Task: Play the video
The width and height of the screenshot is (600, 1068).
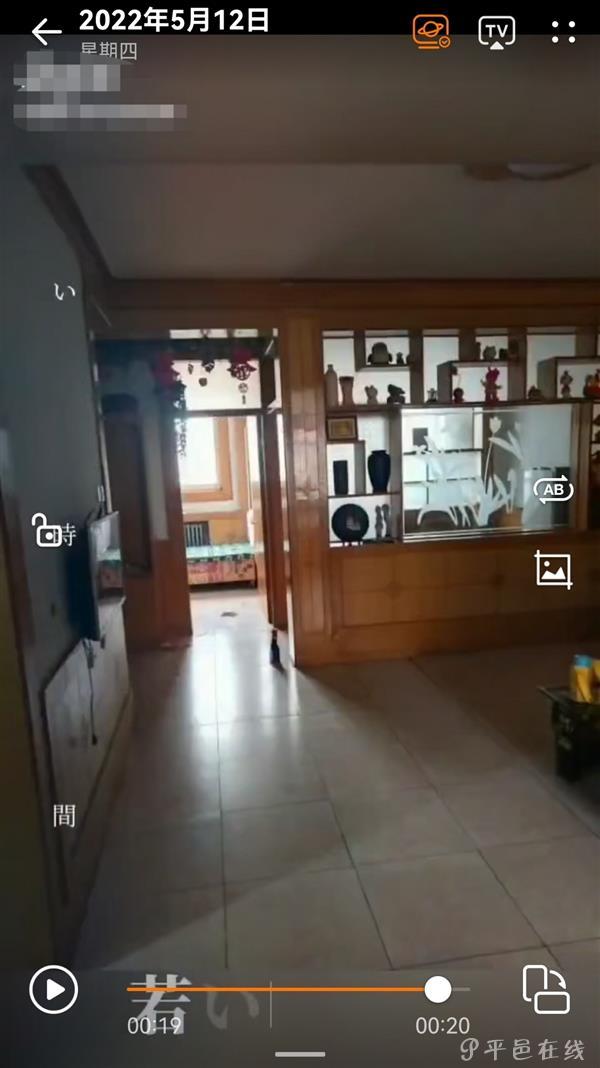Action: click(53, 990)
